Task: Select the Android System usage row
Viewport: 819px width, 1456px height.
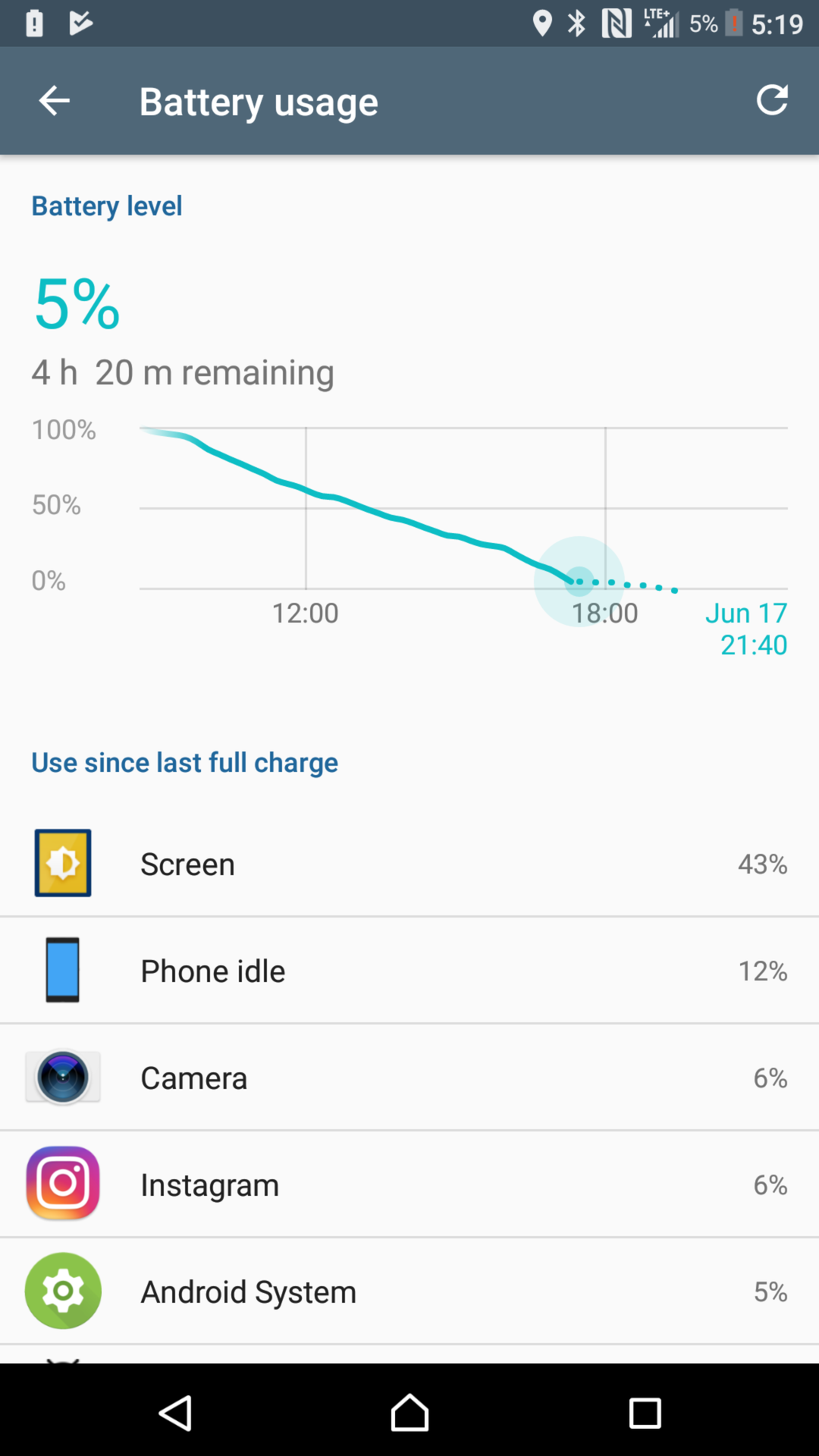Action: [409, 1291]
